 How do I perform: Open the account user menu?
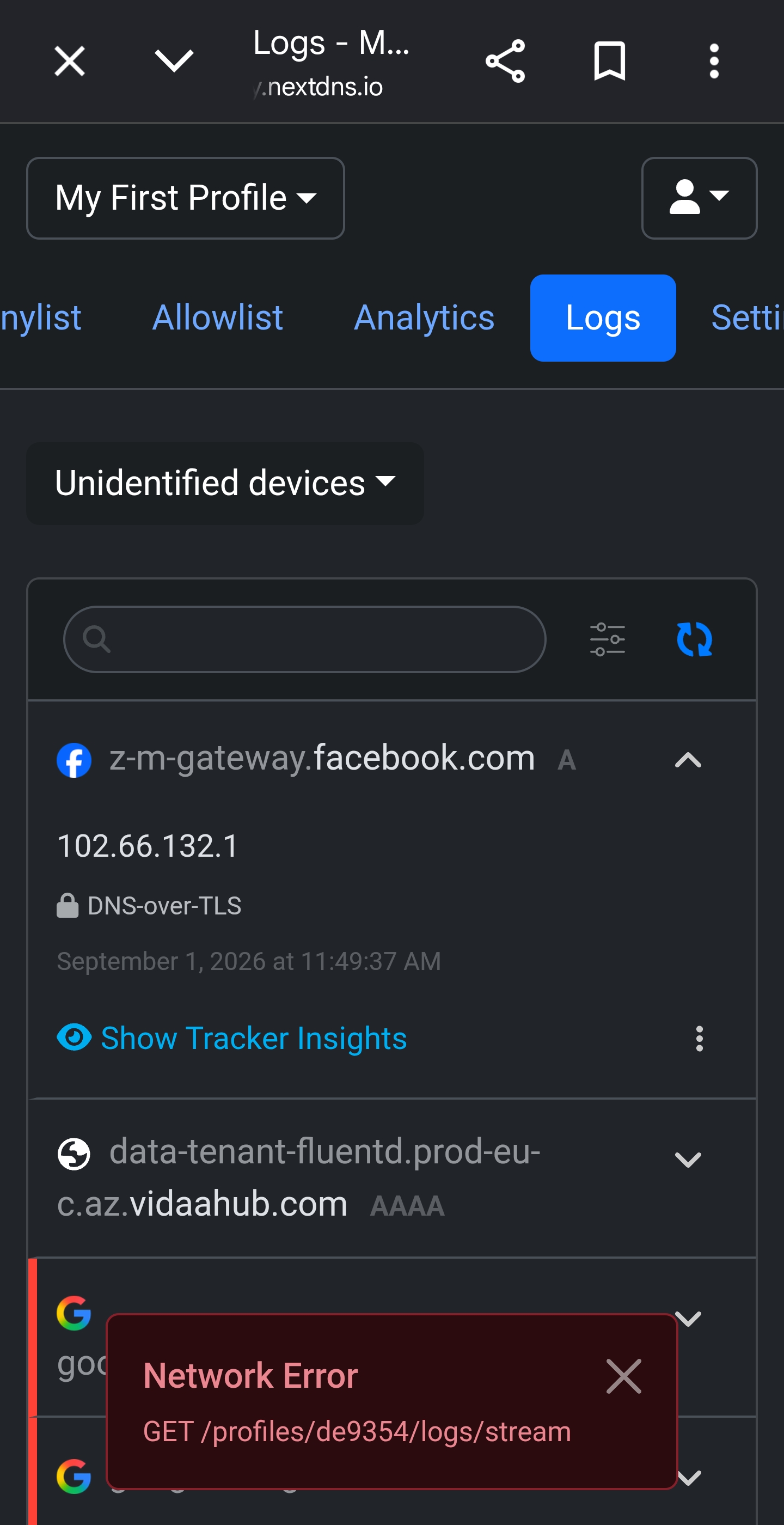click(x=699, y=198)
